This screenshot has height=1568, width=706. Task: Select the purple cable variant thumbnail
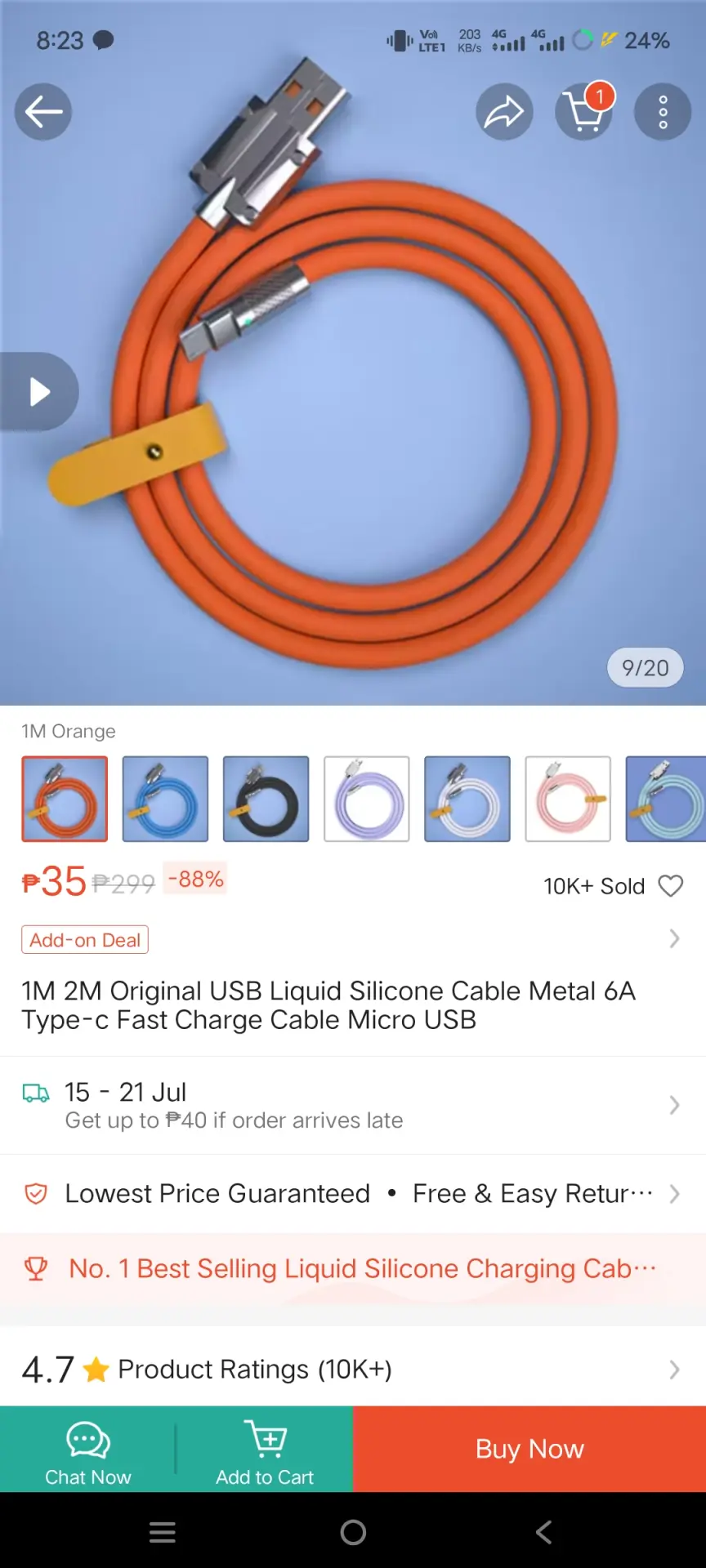point(366,799)
